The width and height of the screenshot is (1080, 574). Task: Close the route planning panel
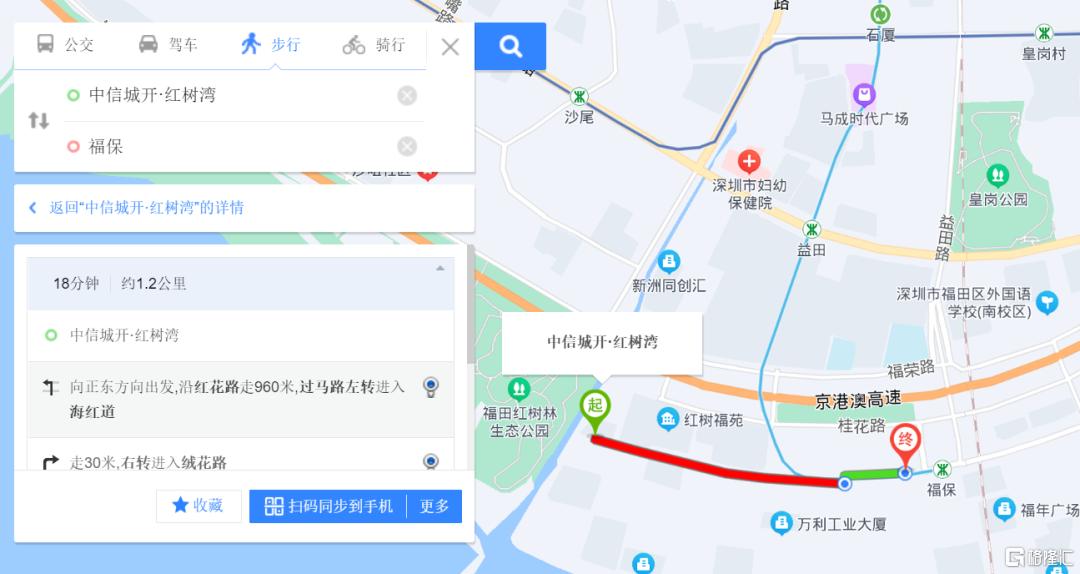click(450, 46)
